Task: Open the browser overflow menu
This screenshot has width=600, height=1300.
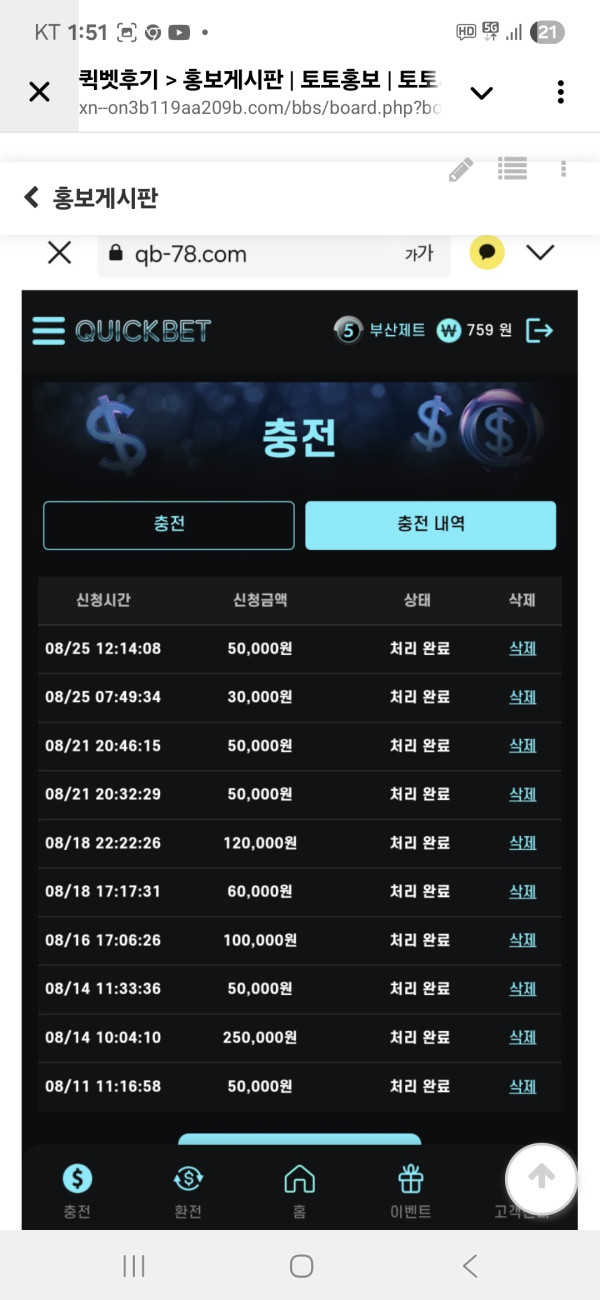Action: point(560,93)
